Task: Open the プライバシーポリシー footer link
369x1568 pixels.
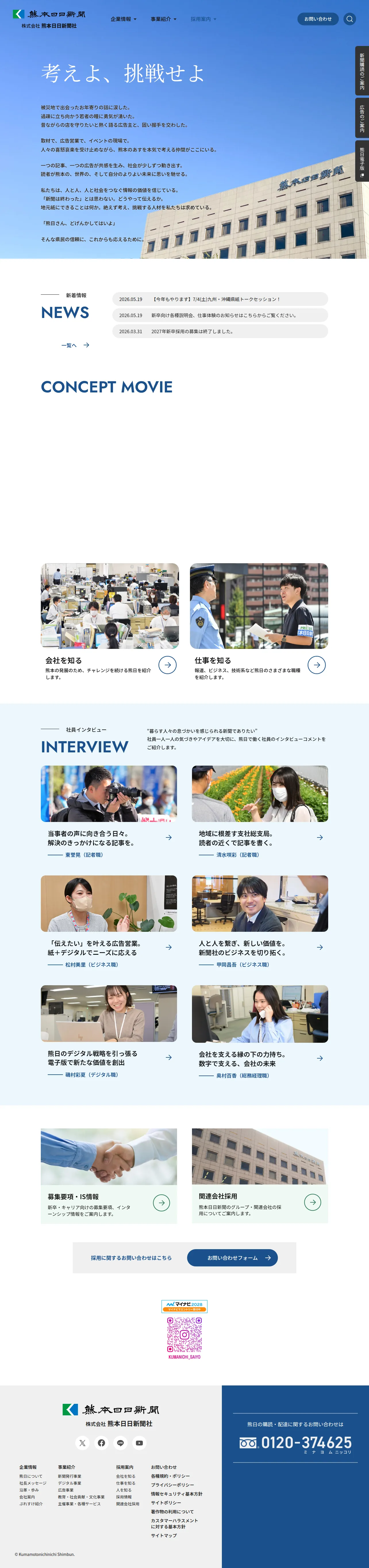Action: coord(172,1485)
